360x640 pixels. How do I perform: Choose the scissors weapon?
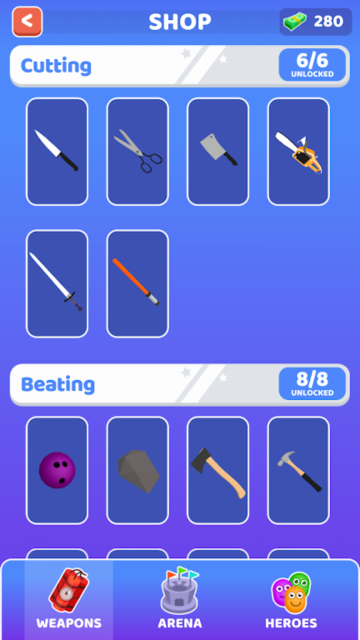tap(138, 151)
